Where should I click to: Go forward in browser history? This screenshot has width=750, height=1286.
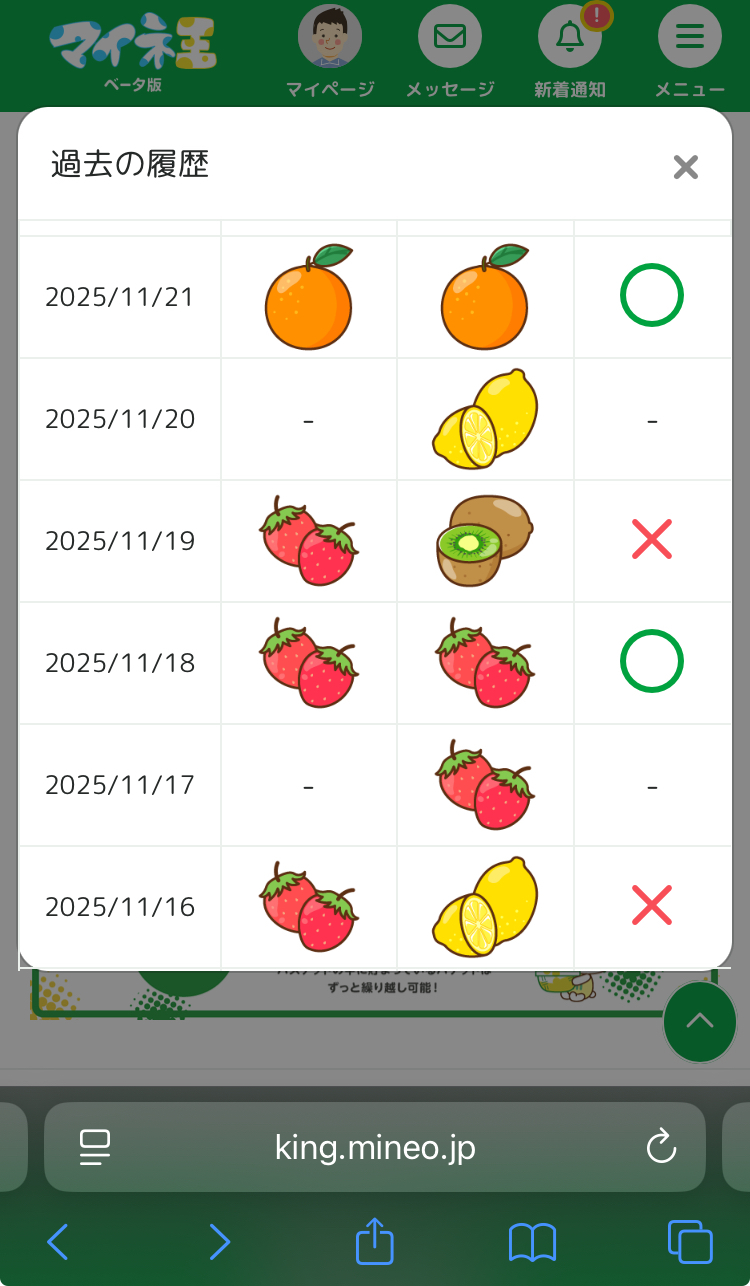(219, 1242)
